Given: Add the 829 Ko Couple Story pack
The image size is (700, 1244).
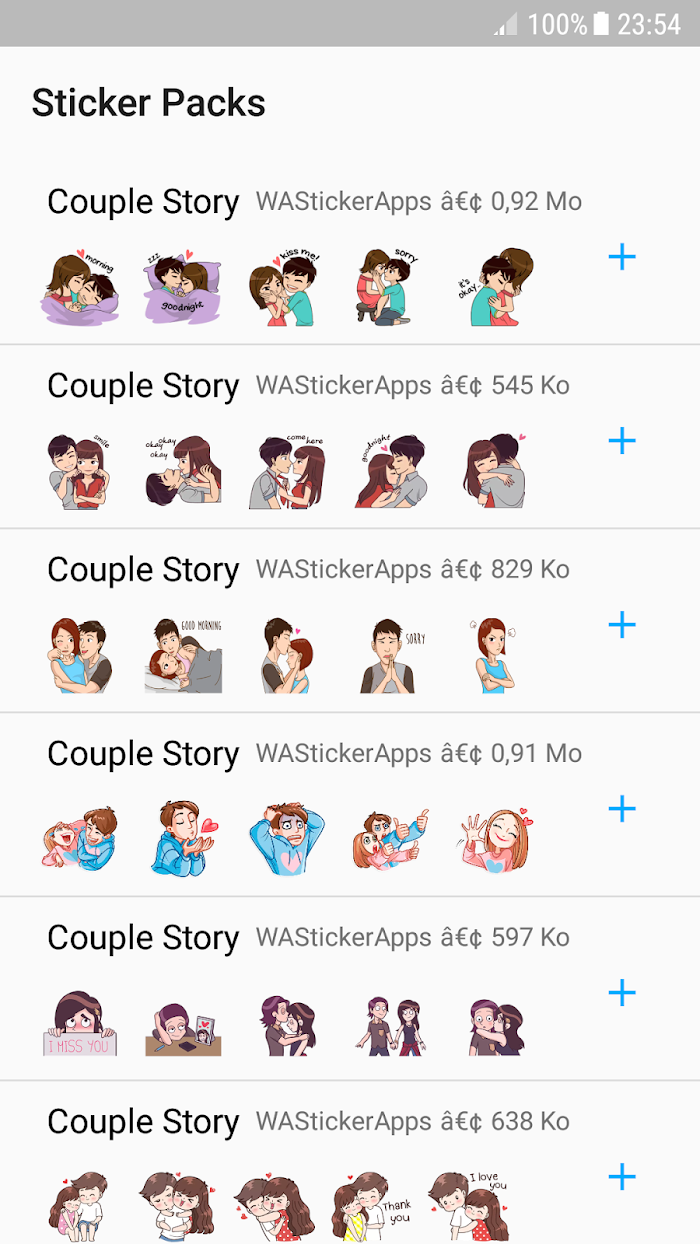Looking at the screenshot, I should 622,625.
